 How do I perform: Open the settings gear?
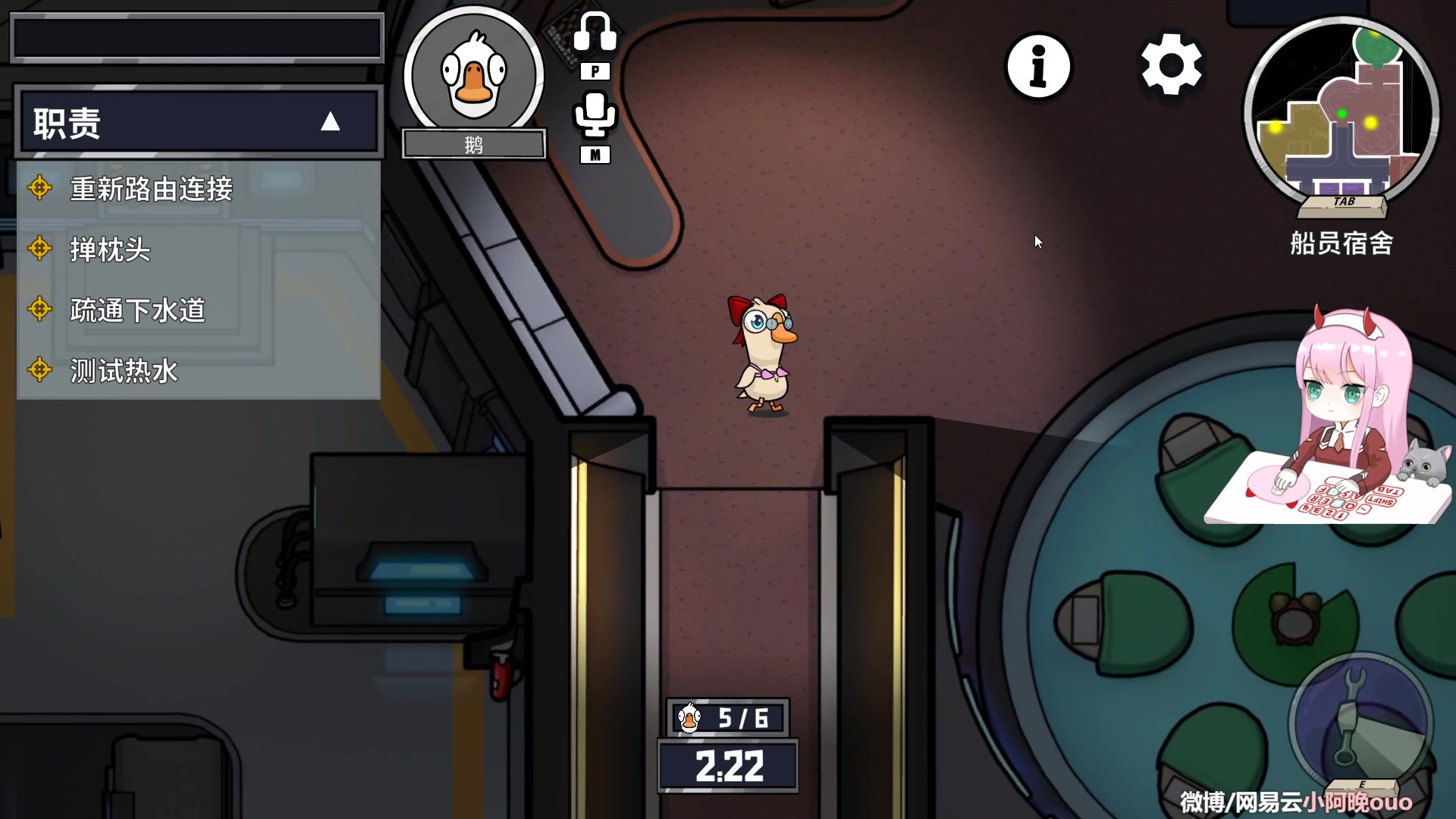1171,64
